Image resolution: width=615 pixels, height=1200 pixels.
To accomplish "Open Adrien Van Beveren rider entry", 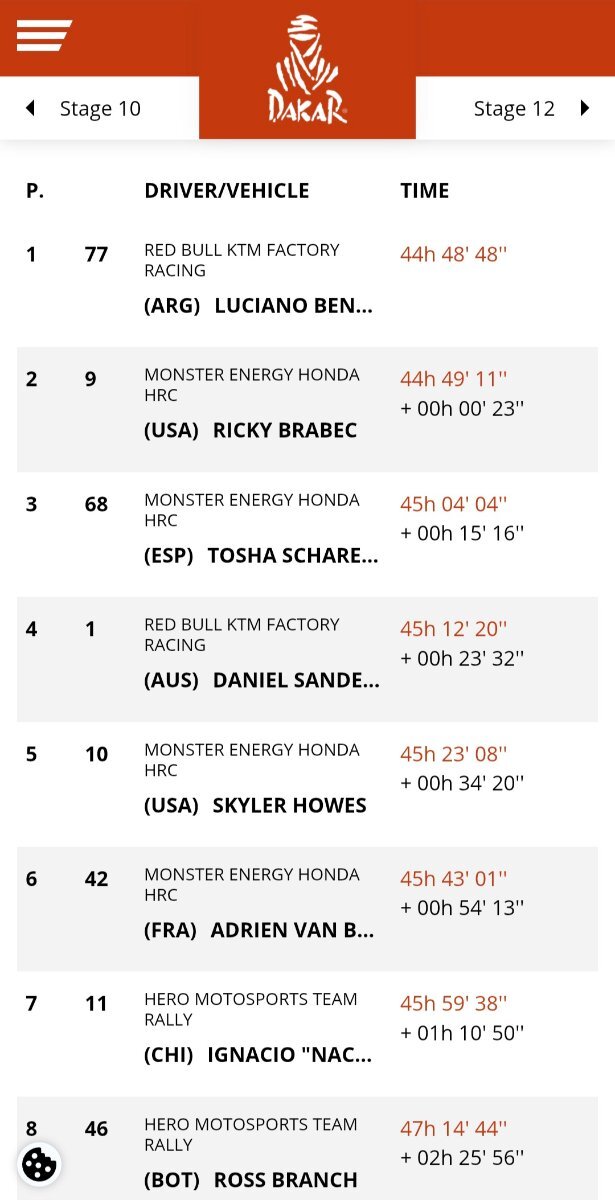I will [x=307, y=910].
